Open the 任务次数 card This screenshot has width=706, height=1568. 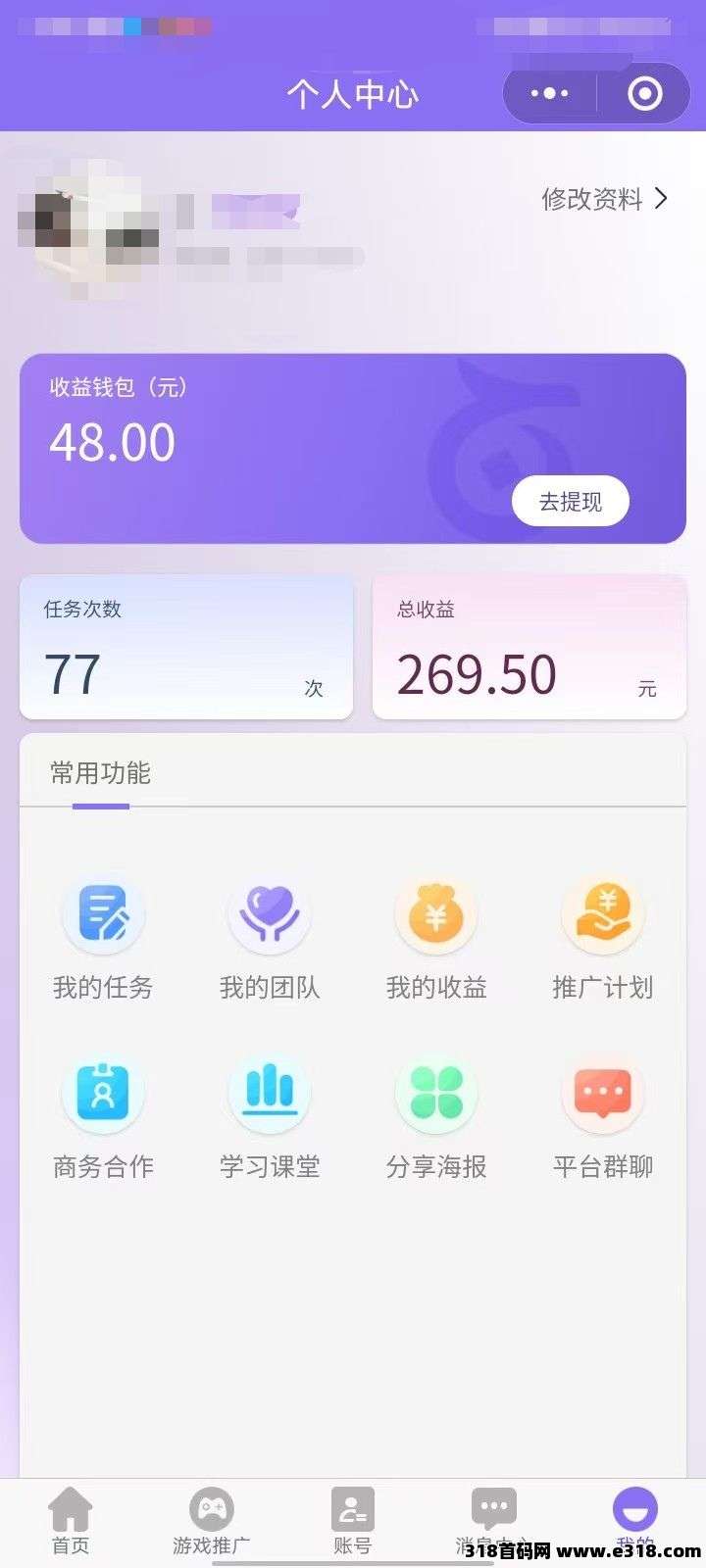[186, 647]
